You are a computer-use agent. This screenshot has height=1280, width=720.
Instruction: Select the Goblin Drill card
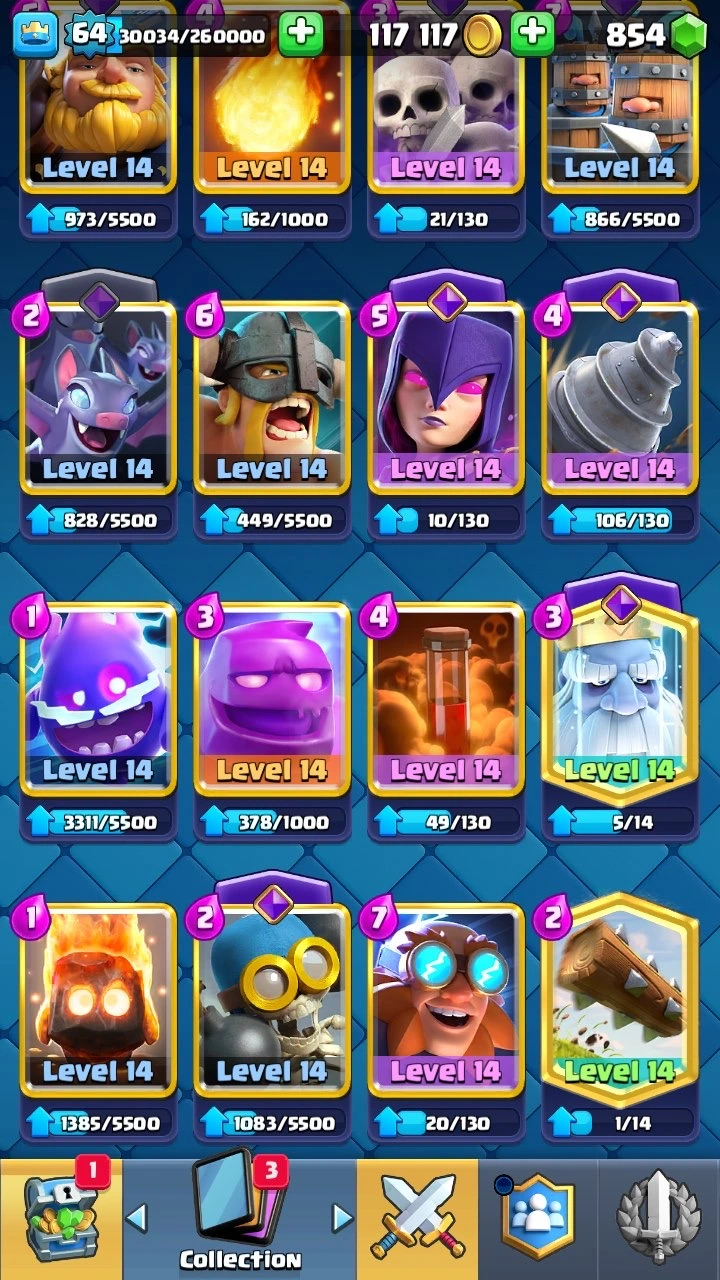coord(620,398)
